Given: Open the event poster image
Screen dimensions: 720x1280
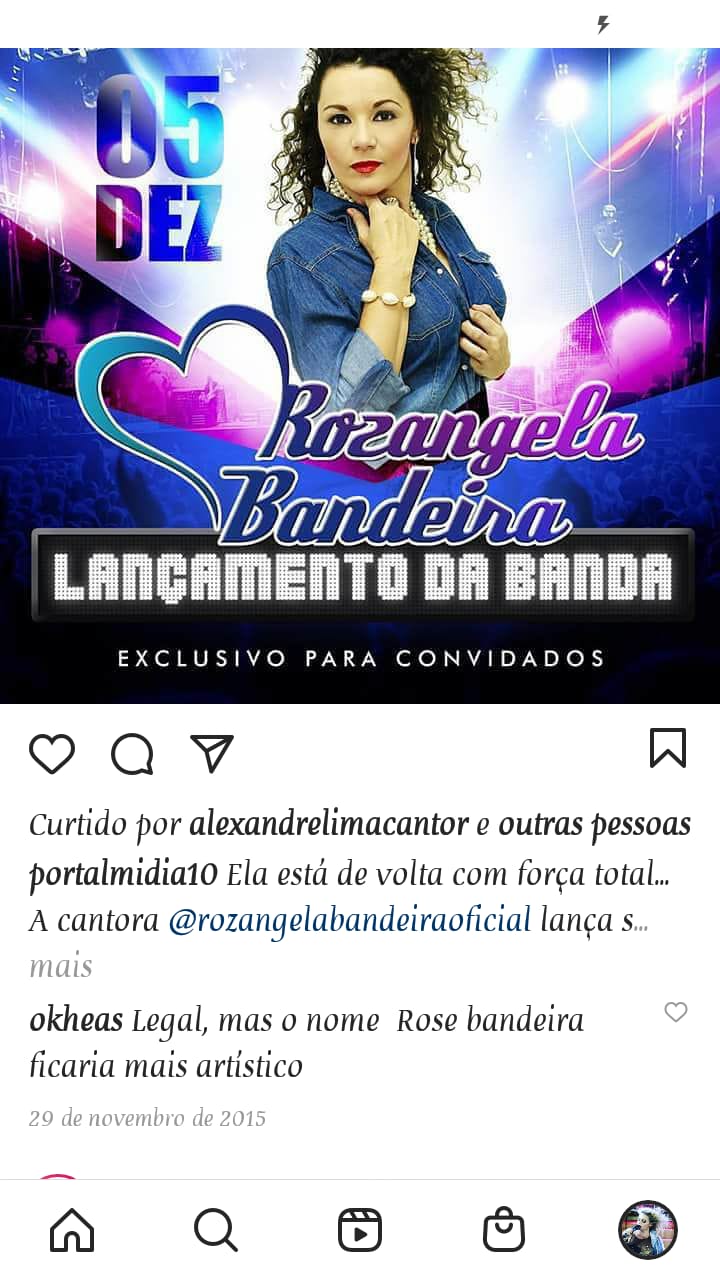Looking at the screenshot, I should tap(360, 375).
